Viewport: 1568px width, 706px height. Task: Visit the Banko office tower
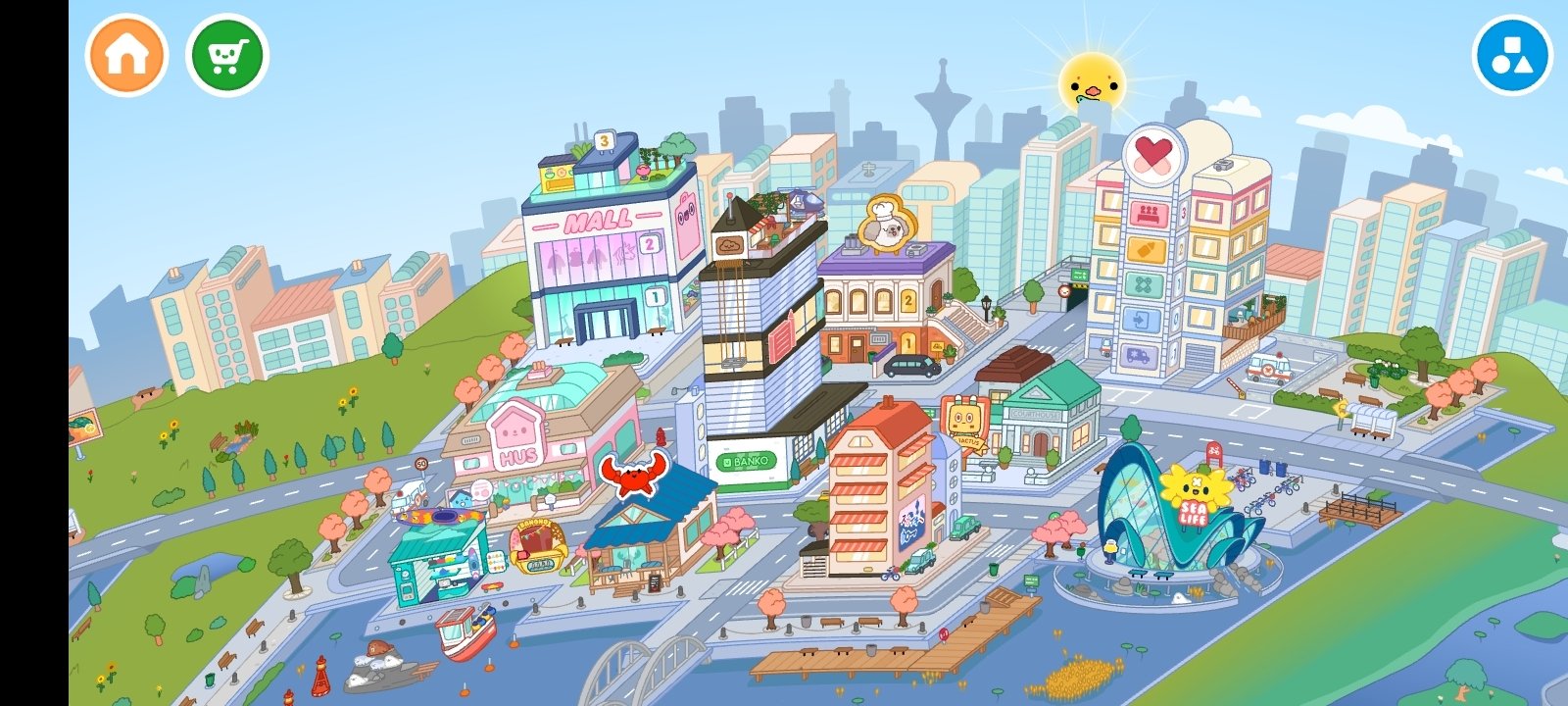[x=761, y=353]
